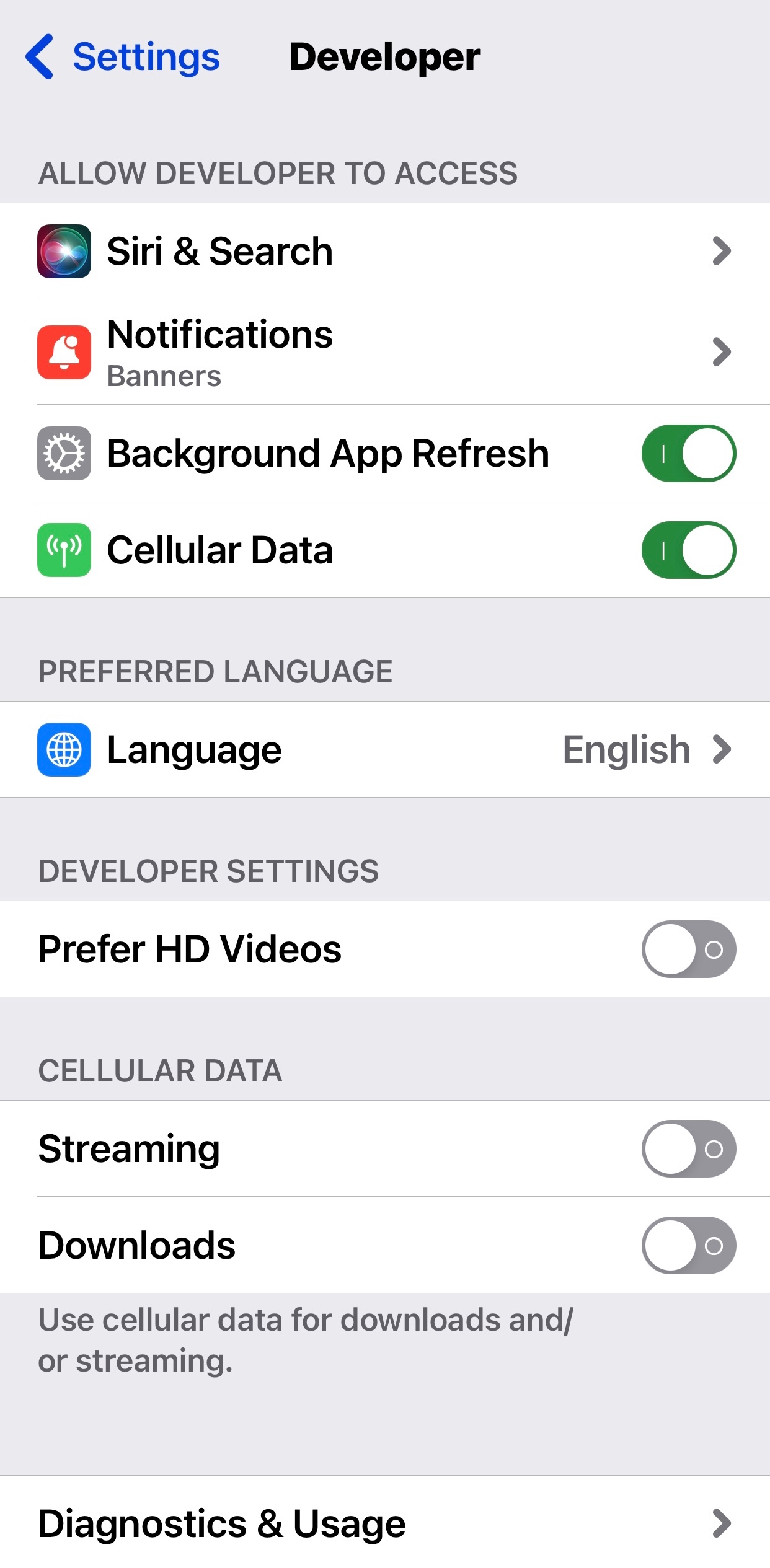Tap the English language value
Viewport: 770px width, 1568px height.
626,749
